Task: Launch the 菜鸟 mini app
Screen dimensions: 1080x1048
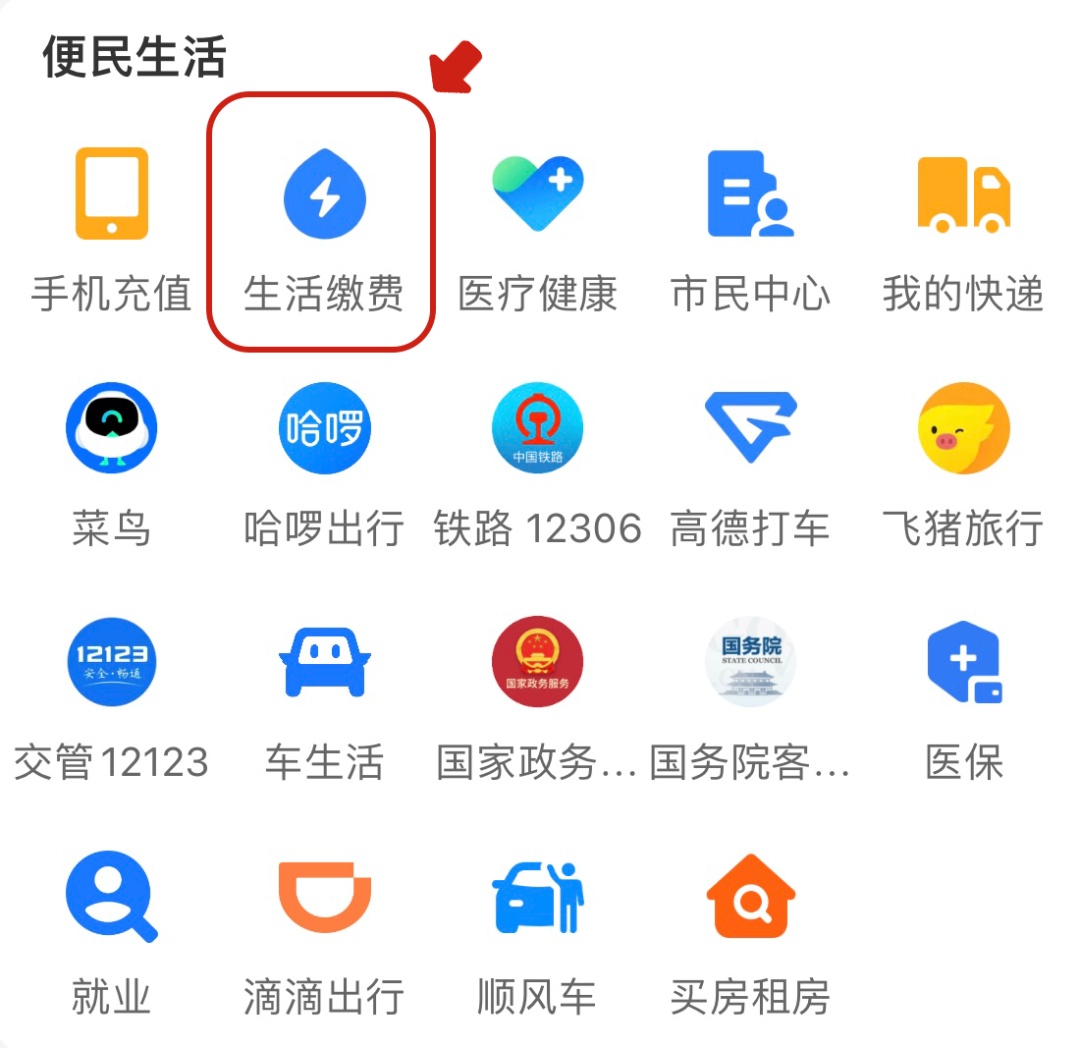Action: click(x=111, y=430)
